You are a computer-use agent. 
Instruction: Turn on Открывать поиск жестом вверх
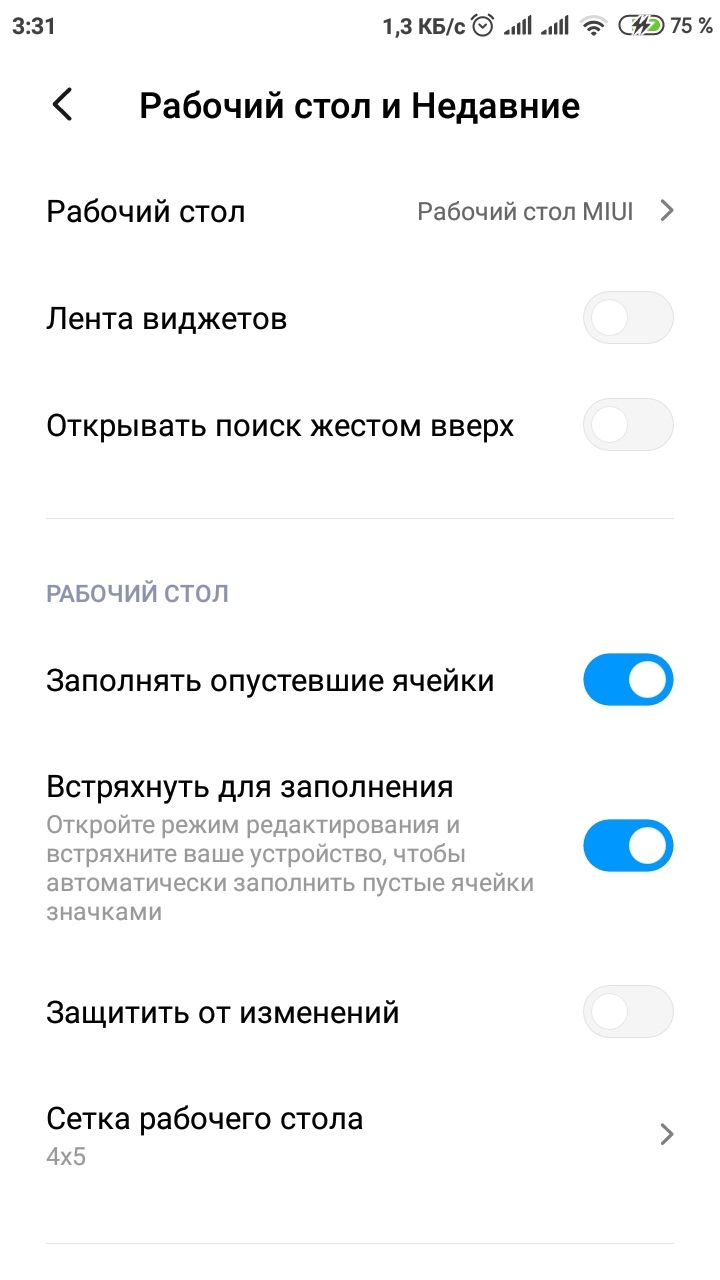pyautogui.click(x=628, y=425)
